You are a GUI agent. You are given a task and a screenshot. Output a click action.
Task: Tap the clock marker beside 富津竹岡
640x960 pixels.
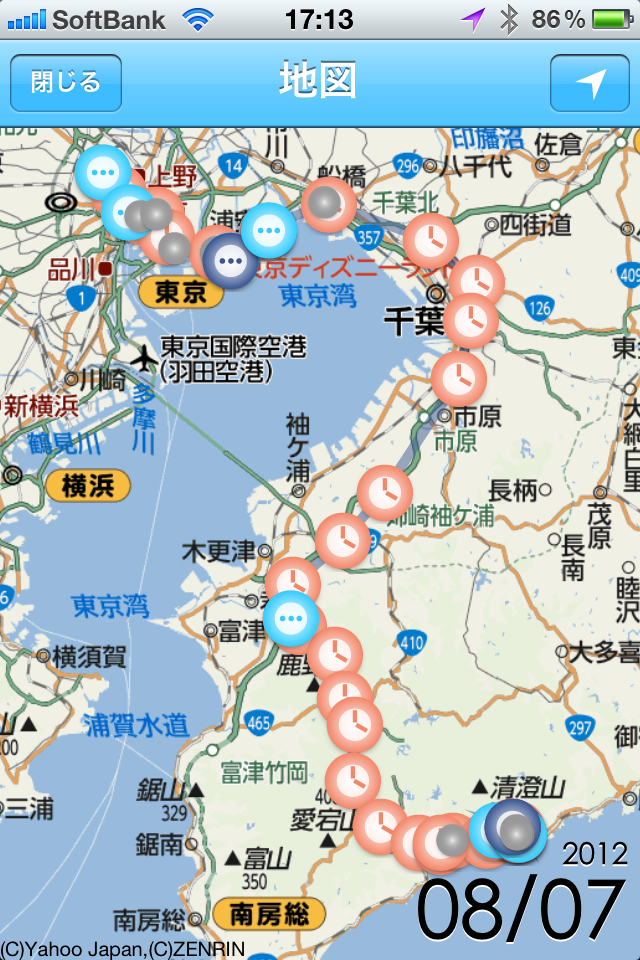pyautogui.click(x=352, y=780)
